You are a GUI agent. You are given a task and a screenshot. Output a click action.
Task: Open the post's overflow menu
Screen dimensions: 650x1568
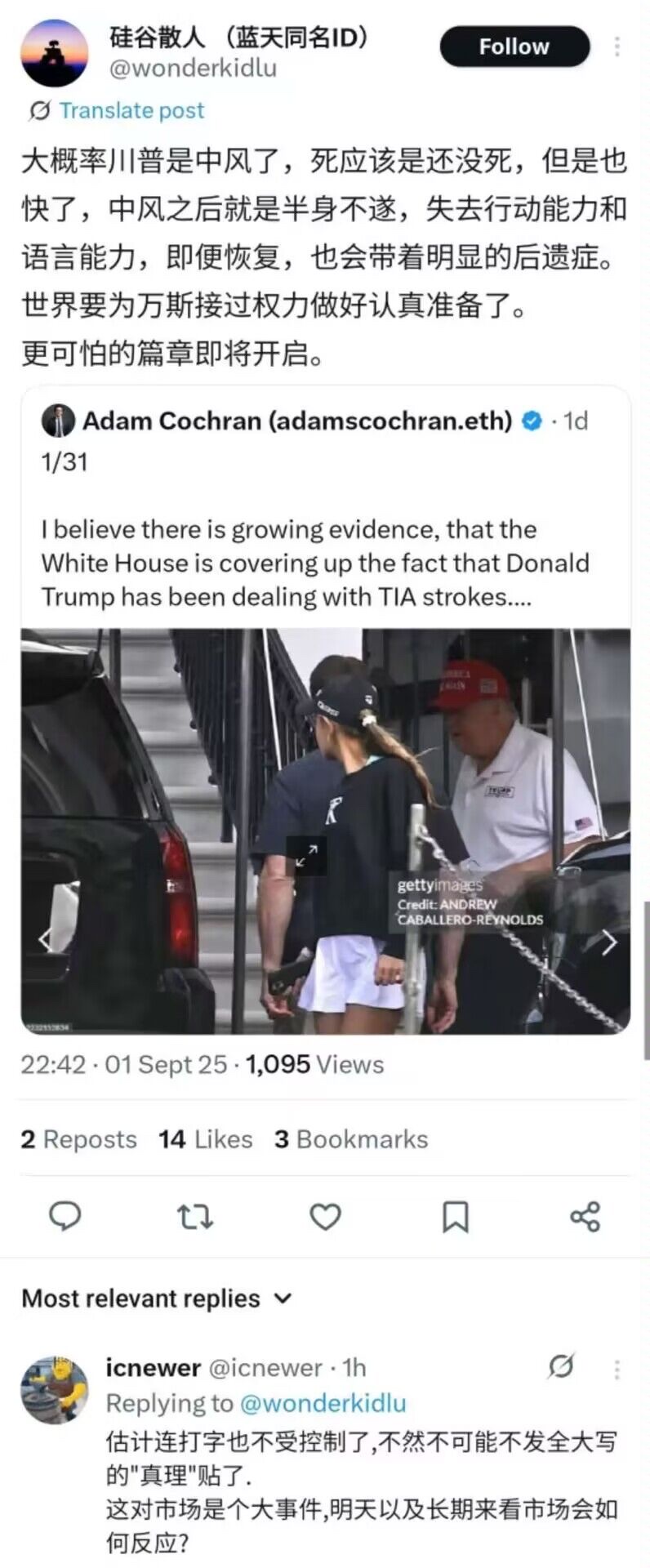[x=617, y=47]
